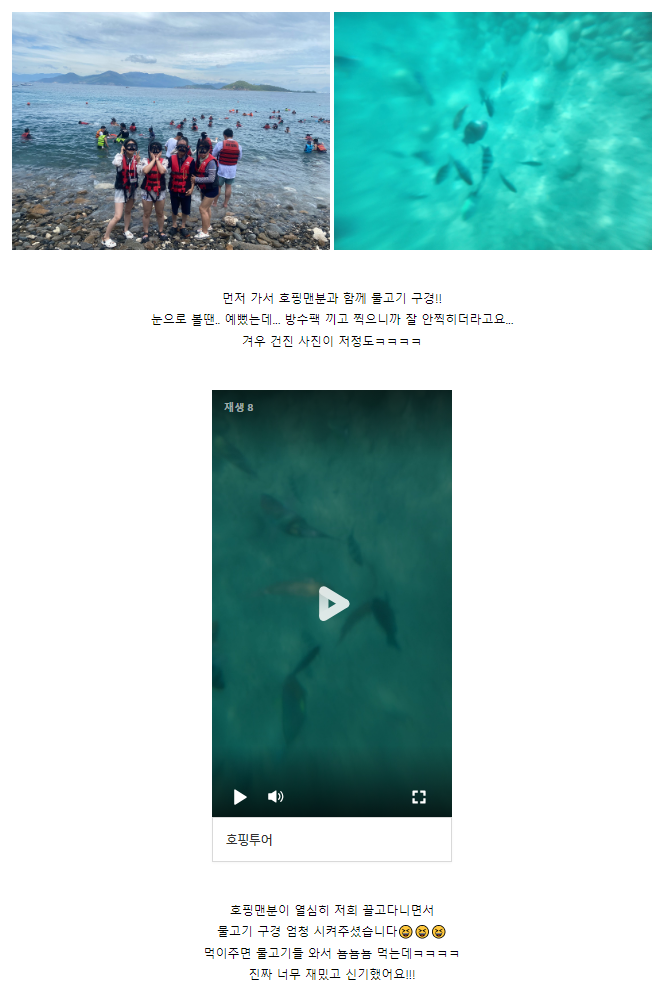Tap the small play icon in video bar
662x988 pixels.
click(240, 797)
